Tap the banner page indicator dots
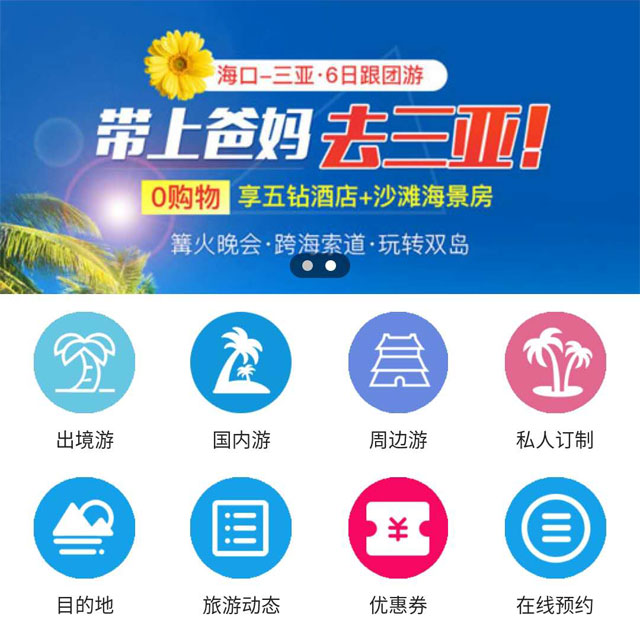 point(320,266)
